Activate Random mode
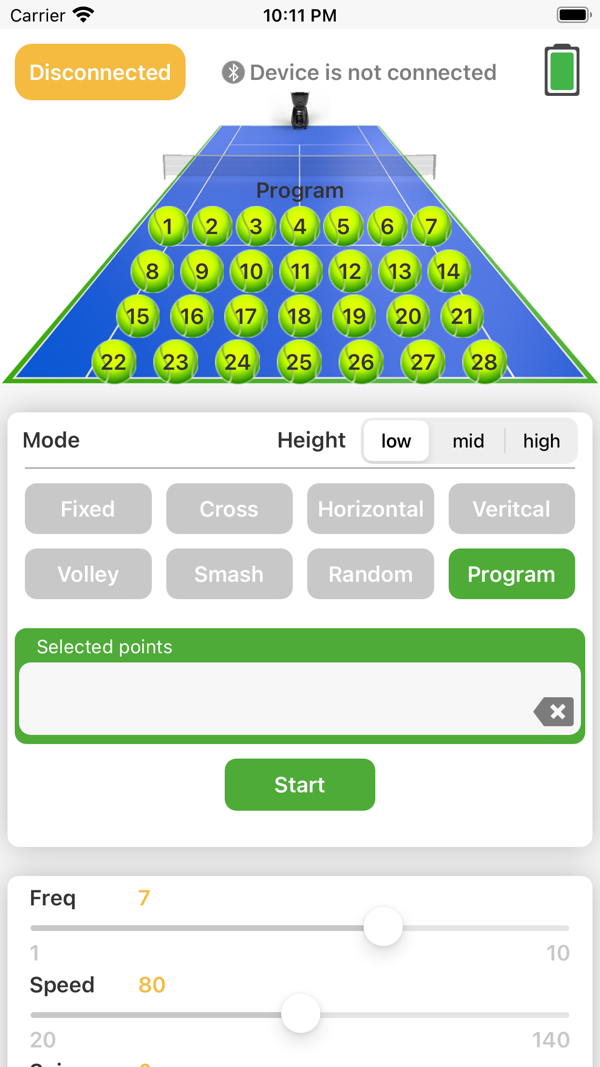Viewport: 600px width, 1067px height. pos(370,574)
